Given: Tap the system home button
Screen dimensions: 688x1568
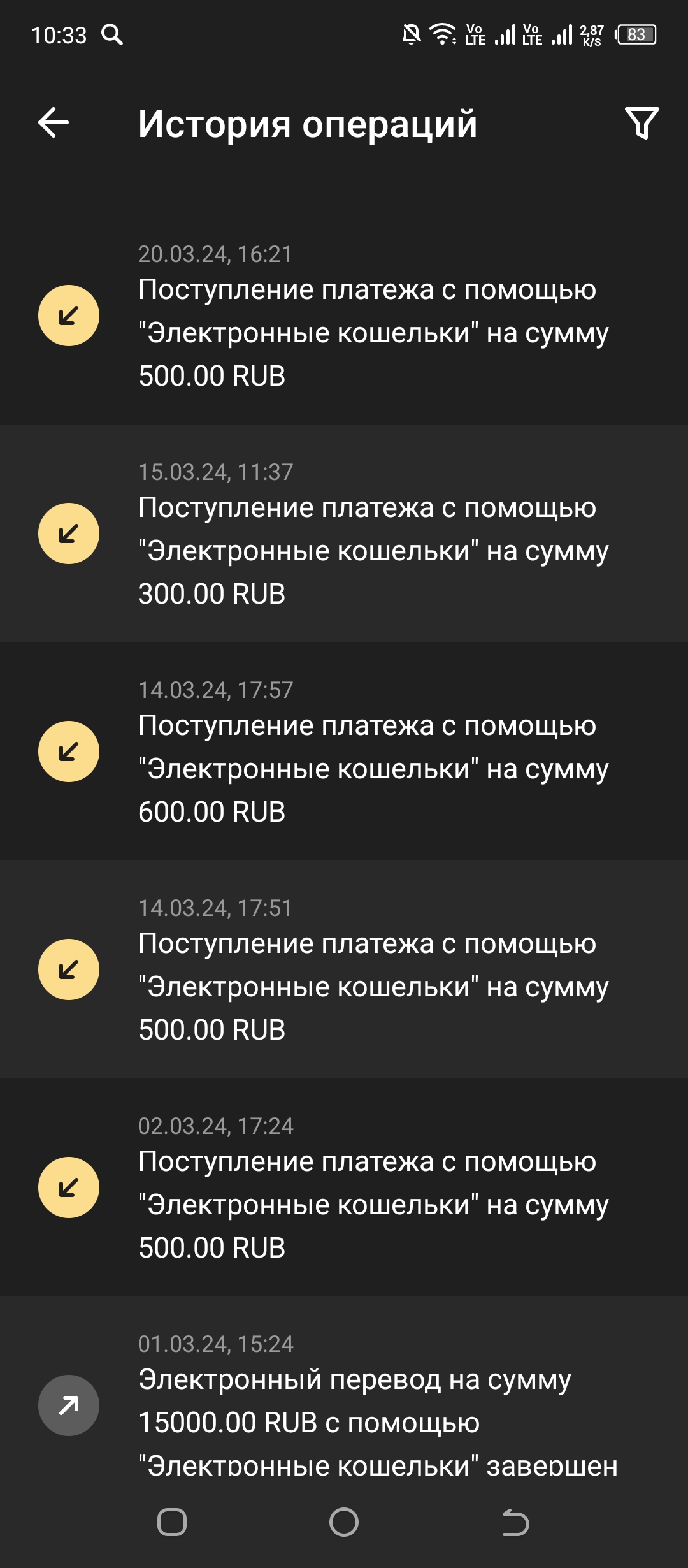Looking at the screenshot, I should point(344,1522).
